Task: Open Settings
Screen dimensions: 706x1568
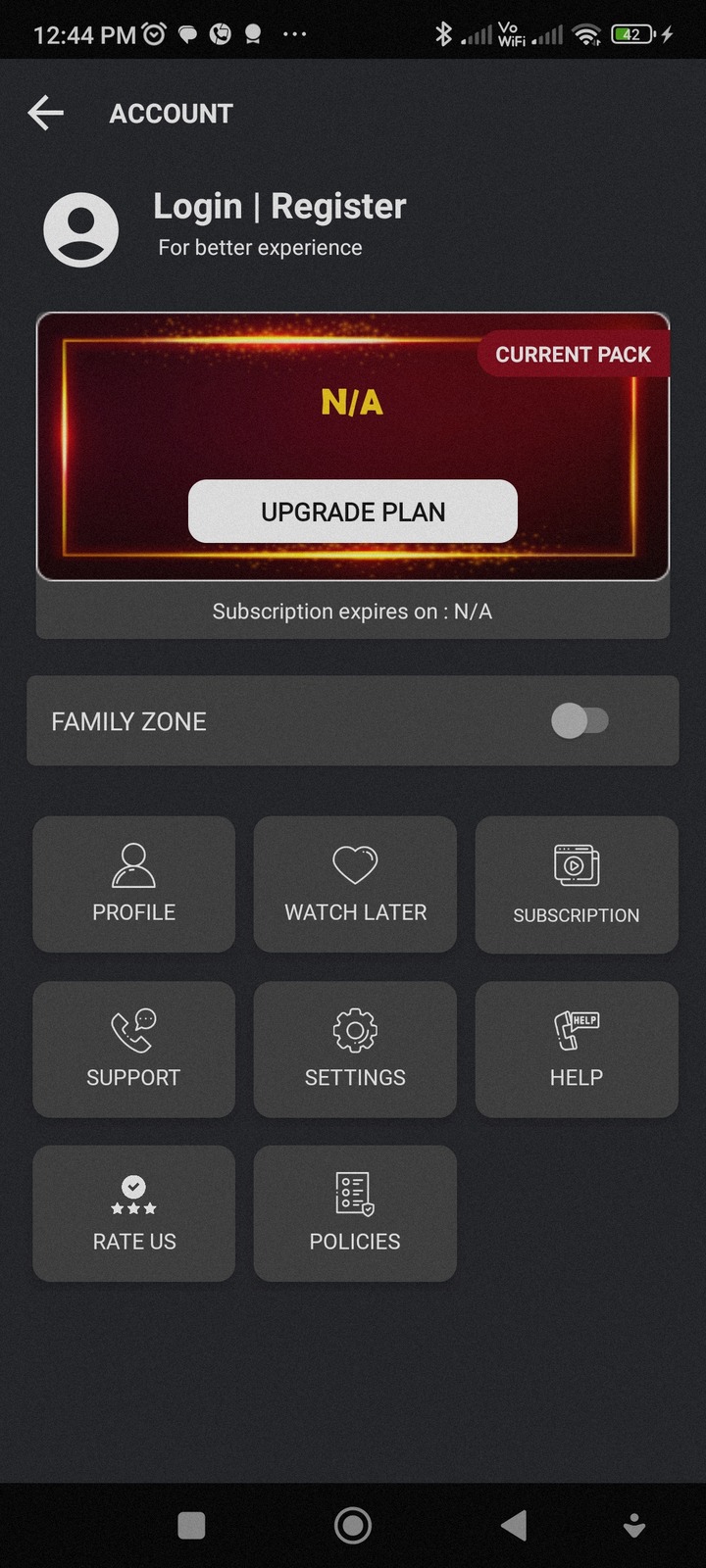Action: point(355,1050)
